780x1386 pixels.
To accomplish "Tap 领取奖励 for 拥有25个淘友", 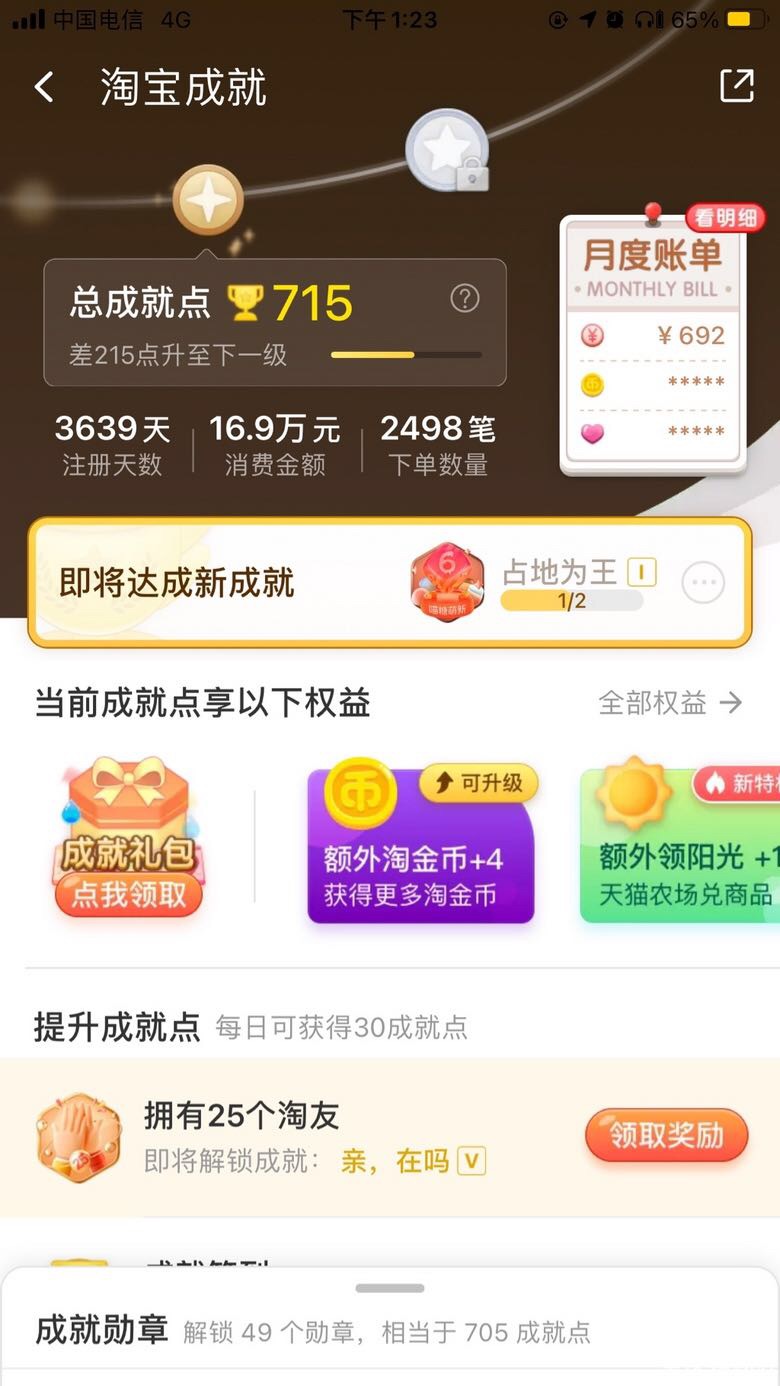I will pyautogui.click(x=666, y=1135).
